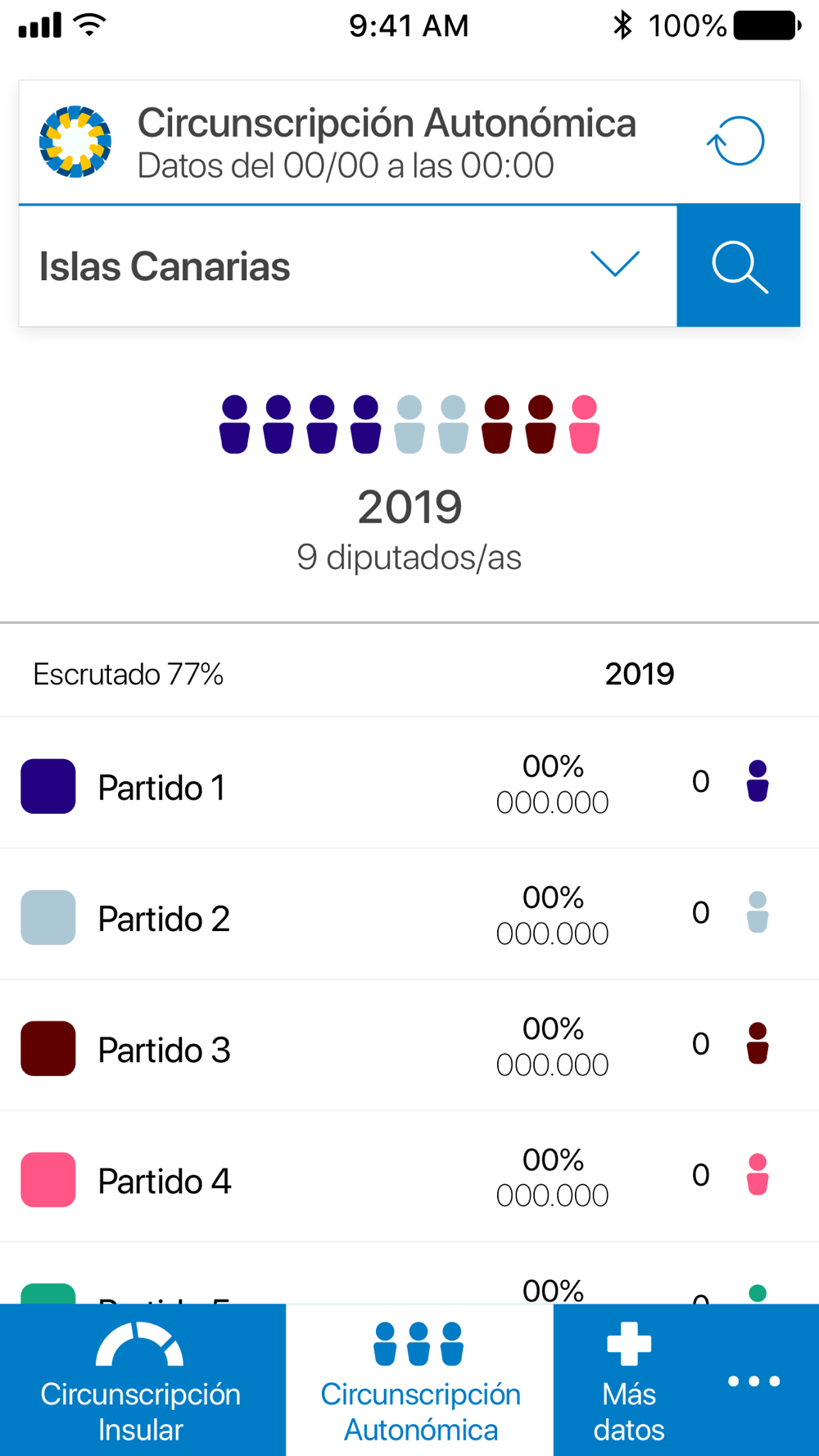View details for Partido 3
The image size is (819, 1456).
[x=409, y=1046]
